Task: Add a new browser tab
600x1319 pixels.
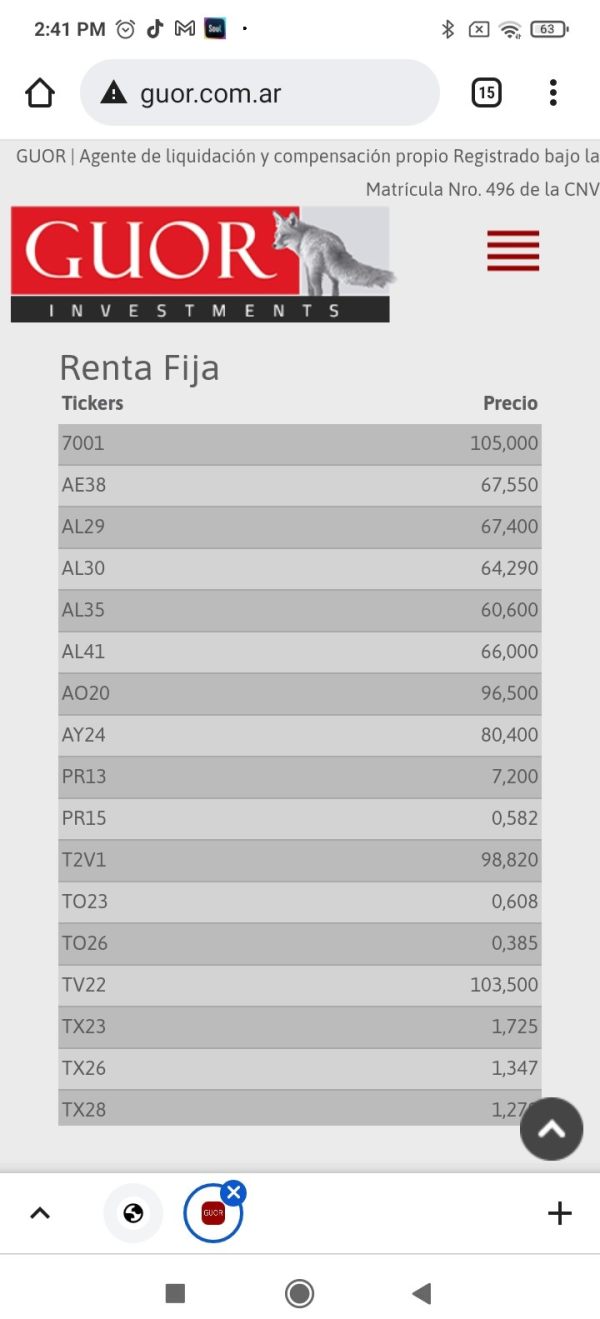Action: click(560, 1213)
